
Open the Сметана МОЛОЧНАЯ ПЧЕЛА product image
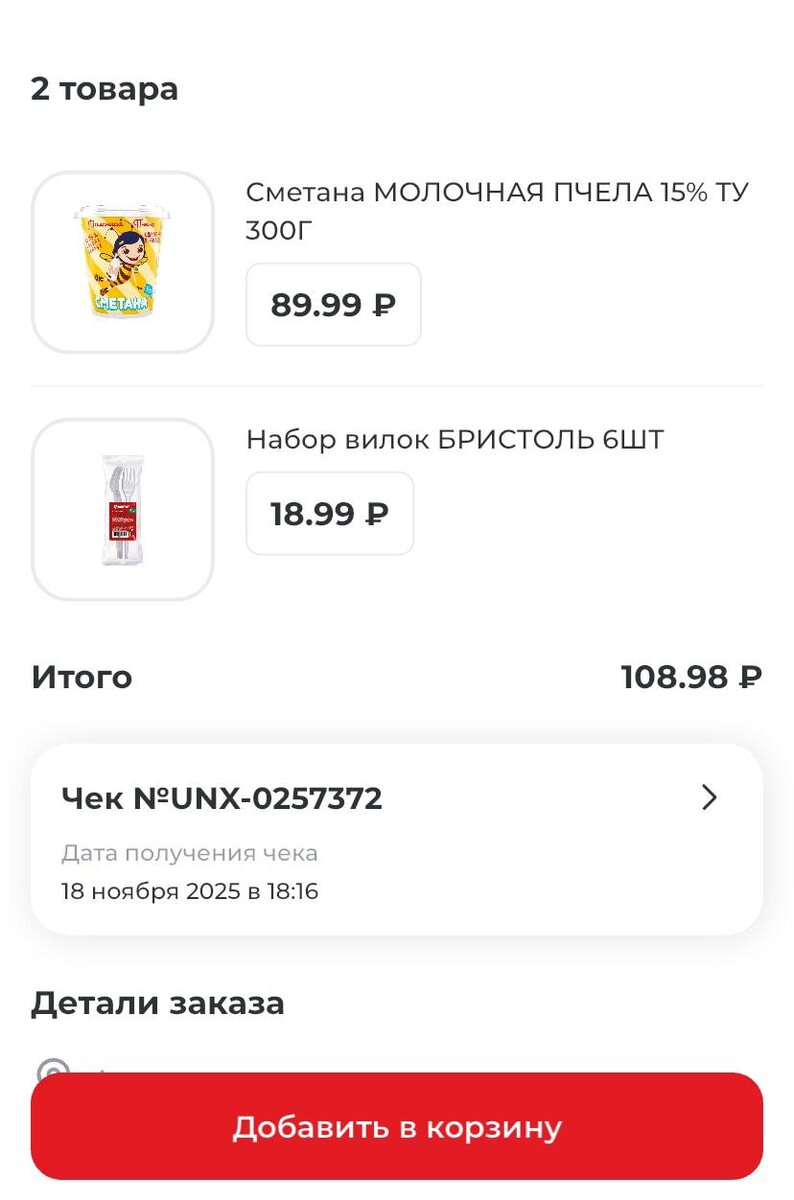click(122, 262)
